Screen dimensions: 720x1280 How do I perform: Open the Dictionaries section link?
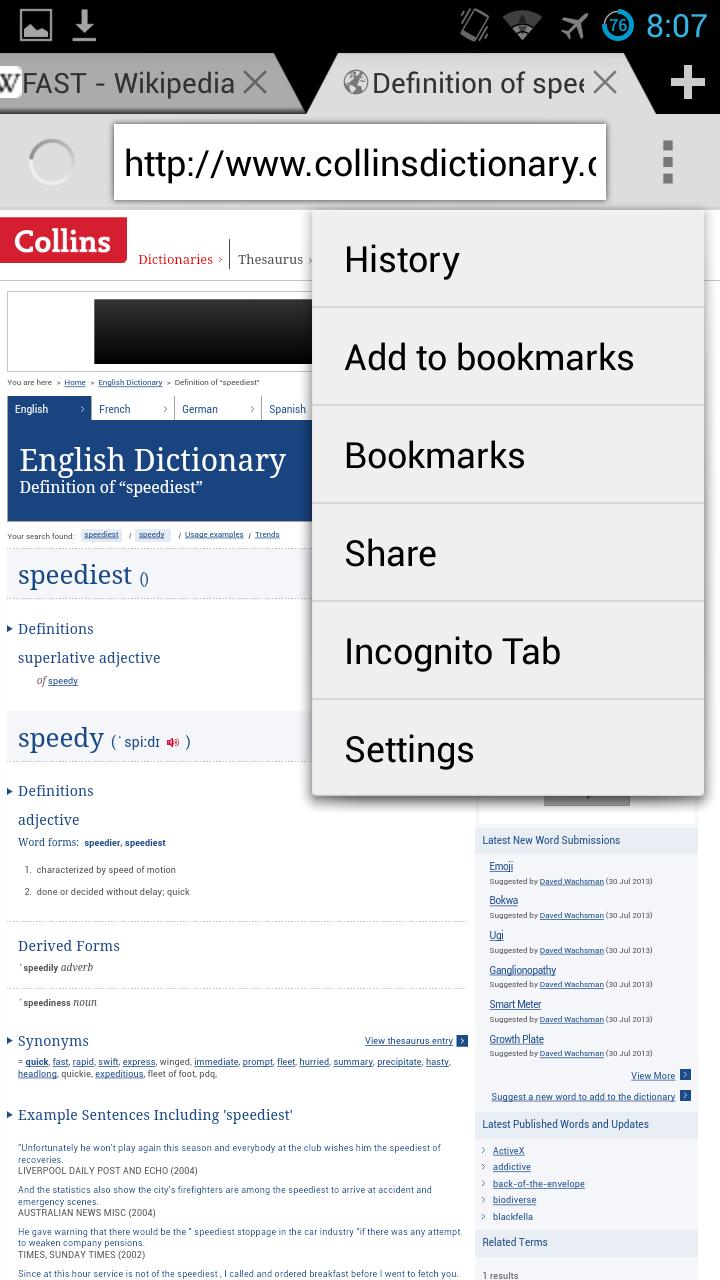point(176,259)
